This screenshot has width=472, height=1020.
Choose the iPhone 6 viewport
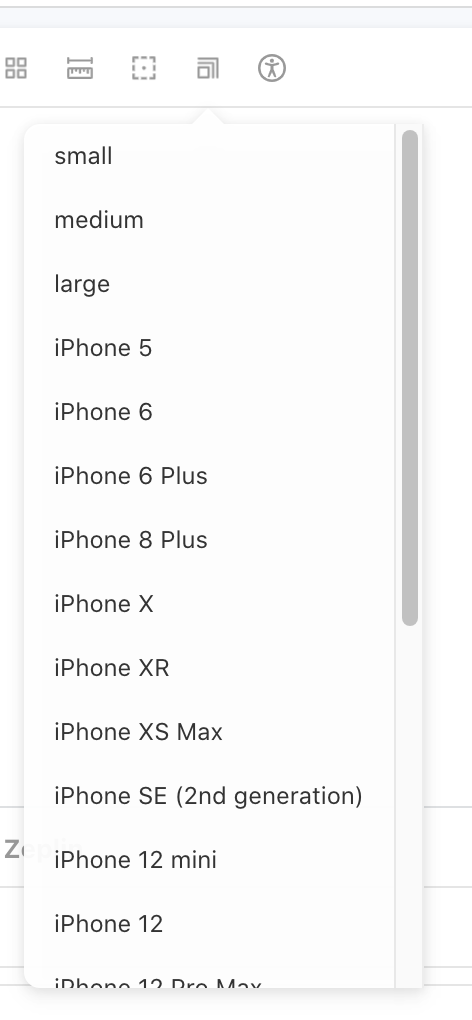[x=209, y=412]
